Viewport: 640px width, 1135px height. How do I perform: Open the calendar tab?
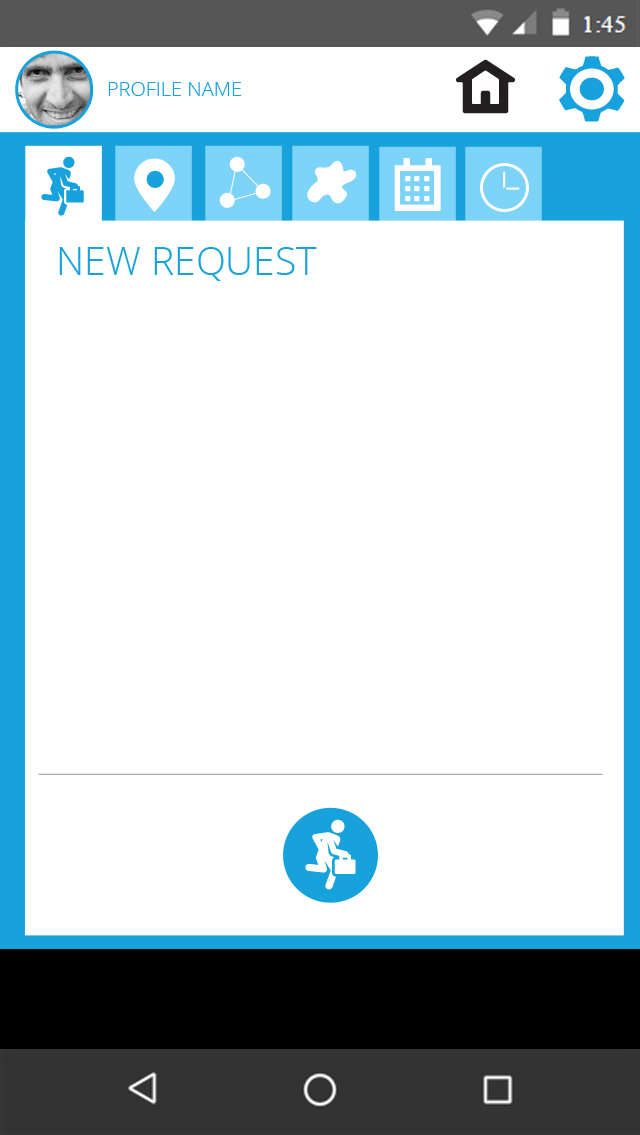(418, 183)
